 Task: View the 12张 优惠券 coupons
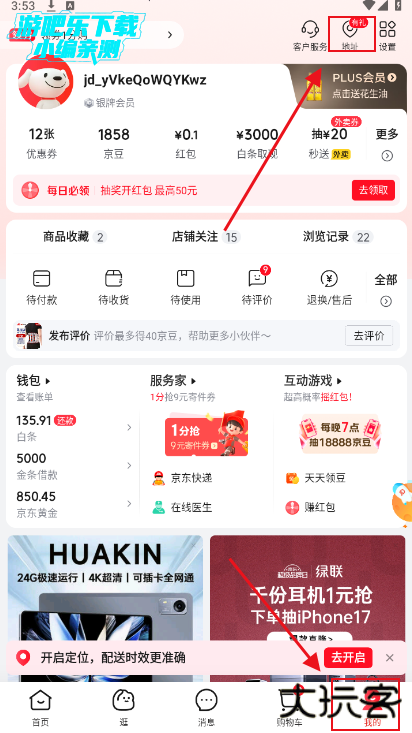pos(42,144)
